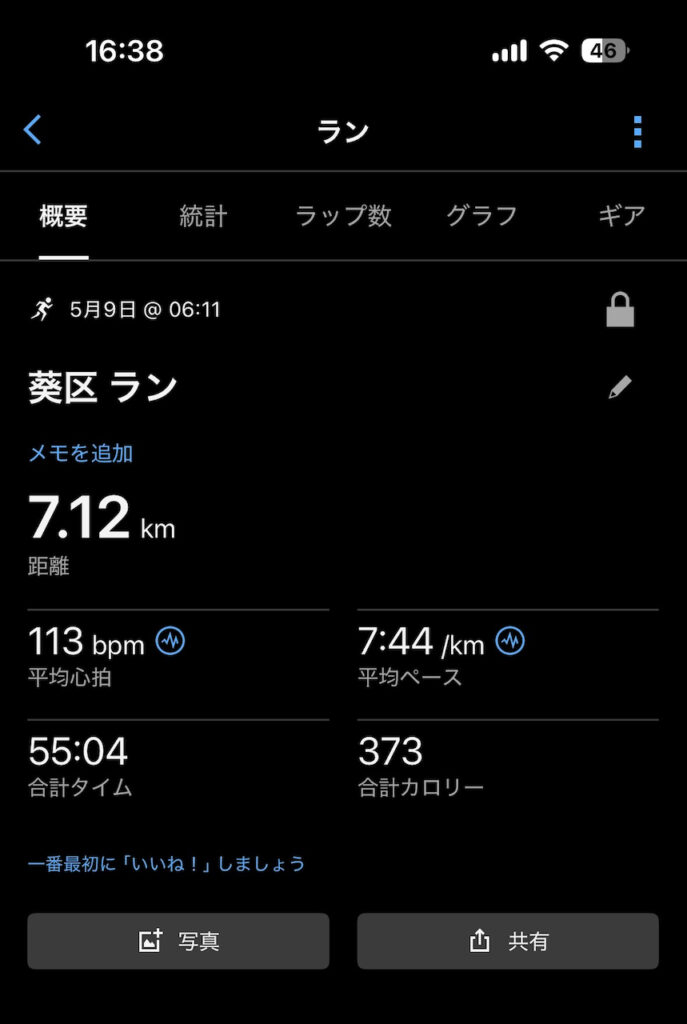This screenshot has height=1024, width=687.
Task: Switch to the 統計 tab
Action: (203, 216)
